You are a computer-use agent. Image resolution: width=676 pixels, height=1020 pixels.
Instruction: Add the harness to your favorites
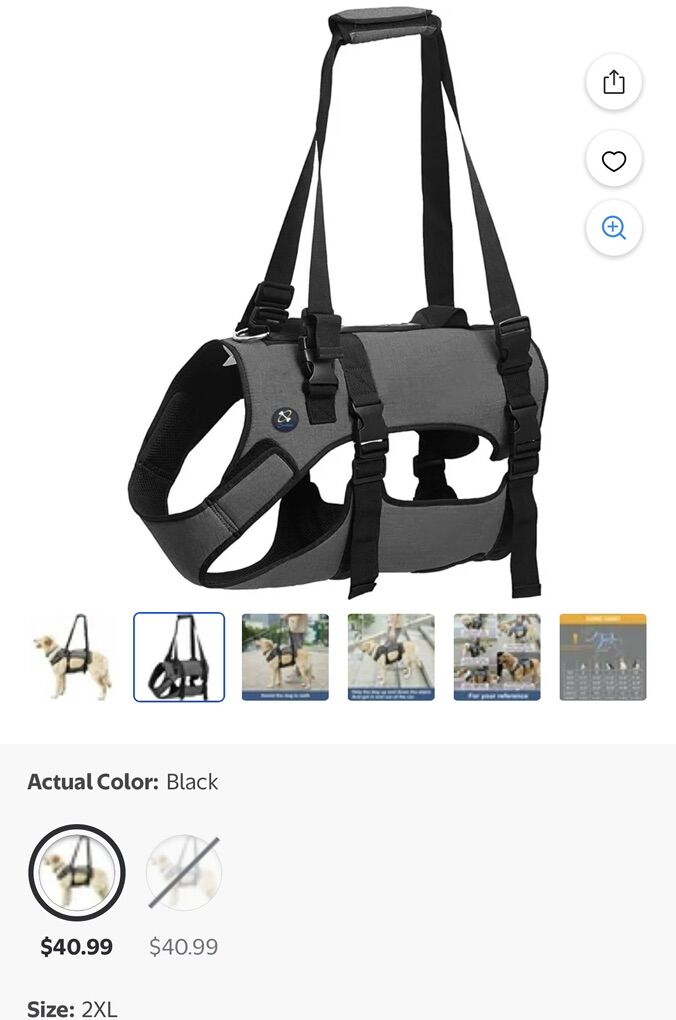613,160
